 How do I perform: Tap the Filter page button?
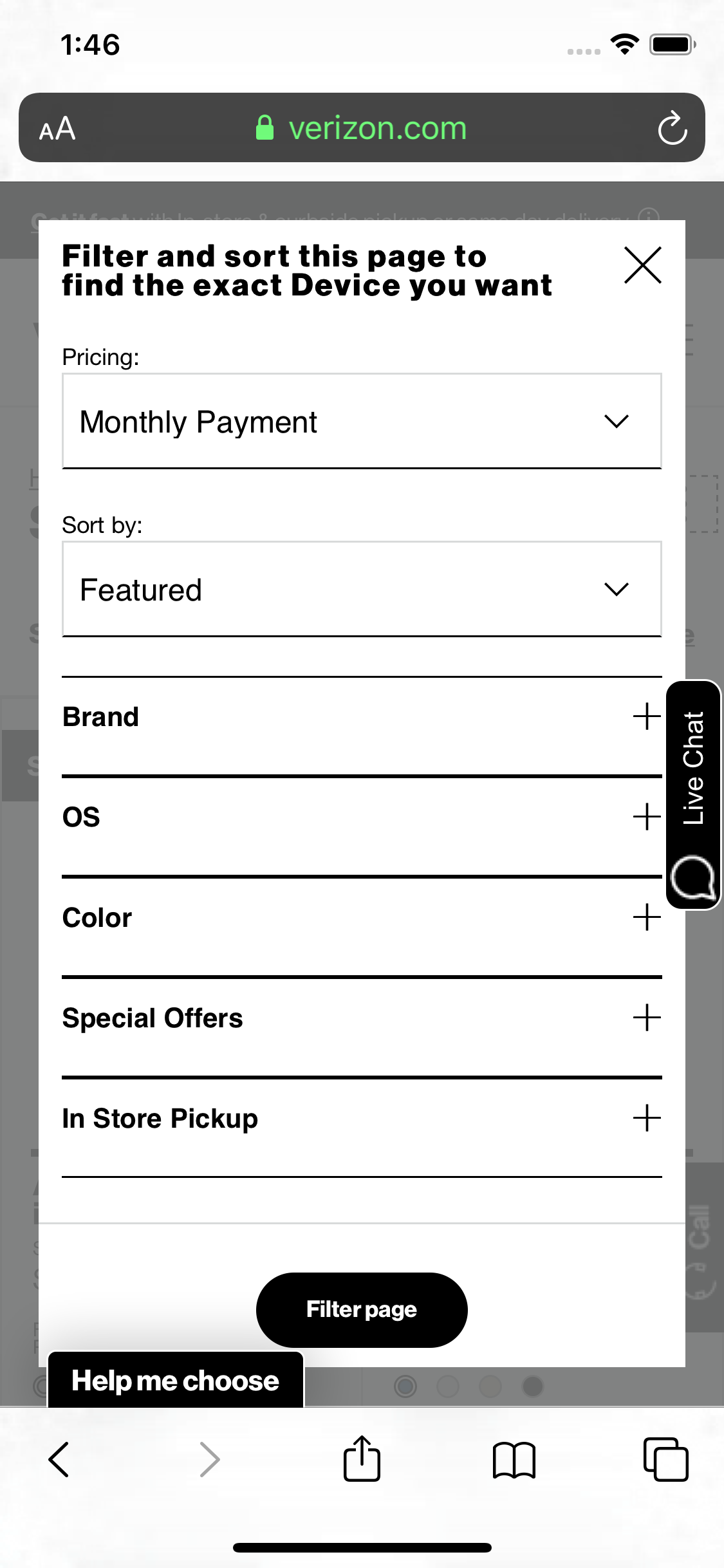click(x=362, y=1310)
